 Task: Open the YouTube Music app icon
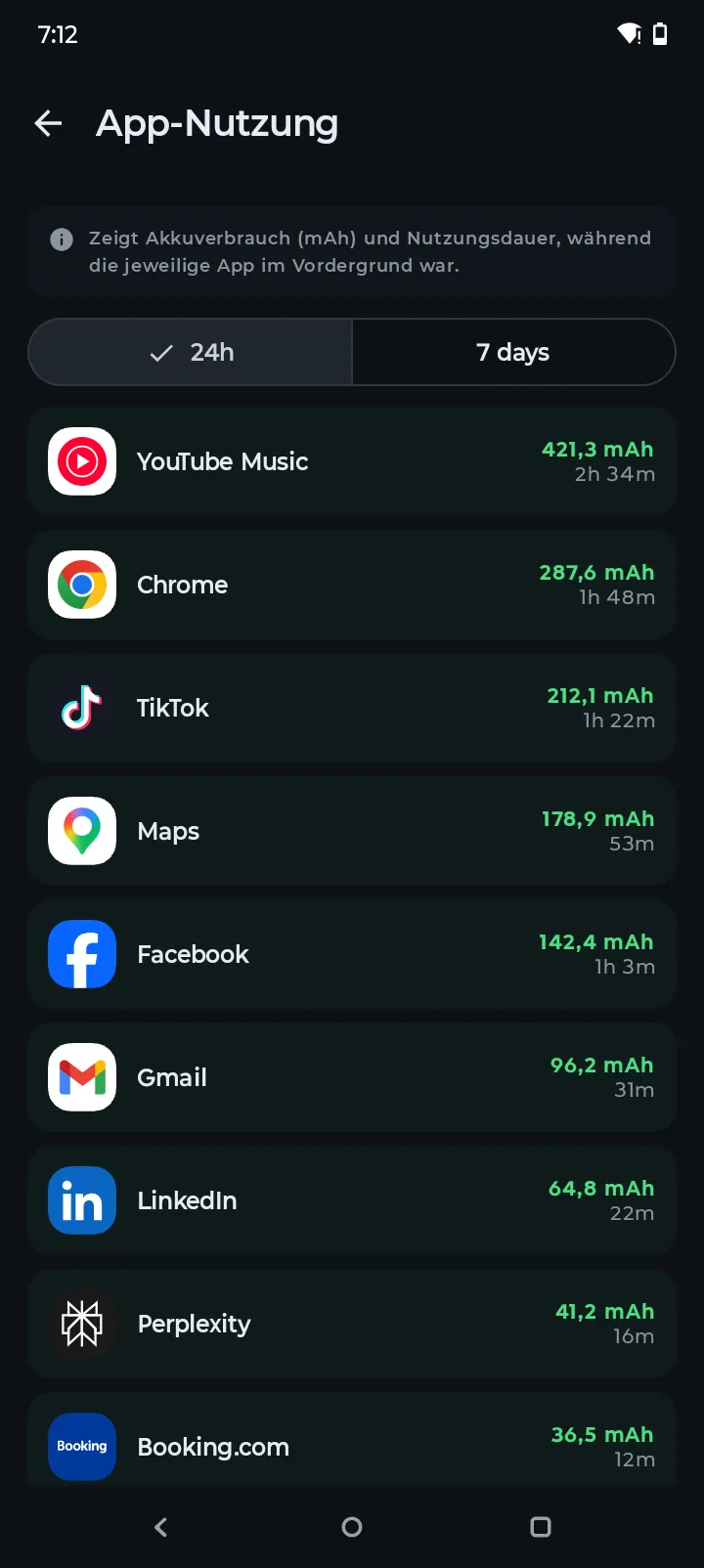coord(81,460)
